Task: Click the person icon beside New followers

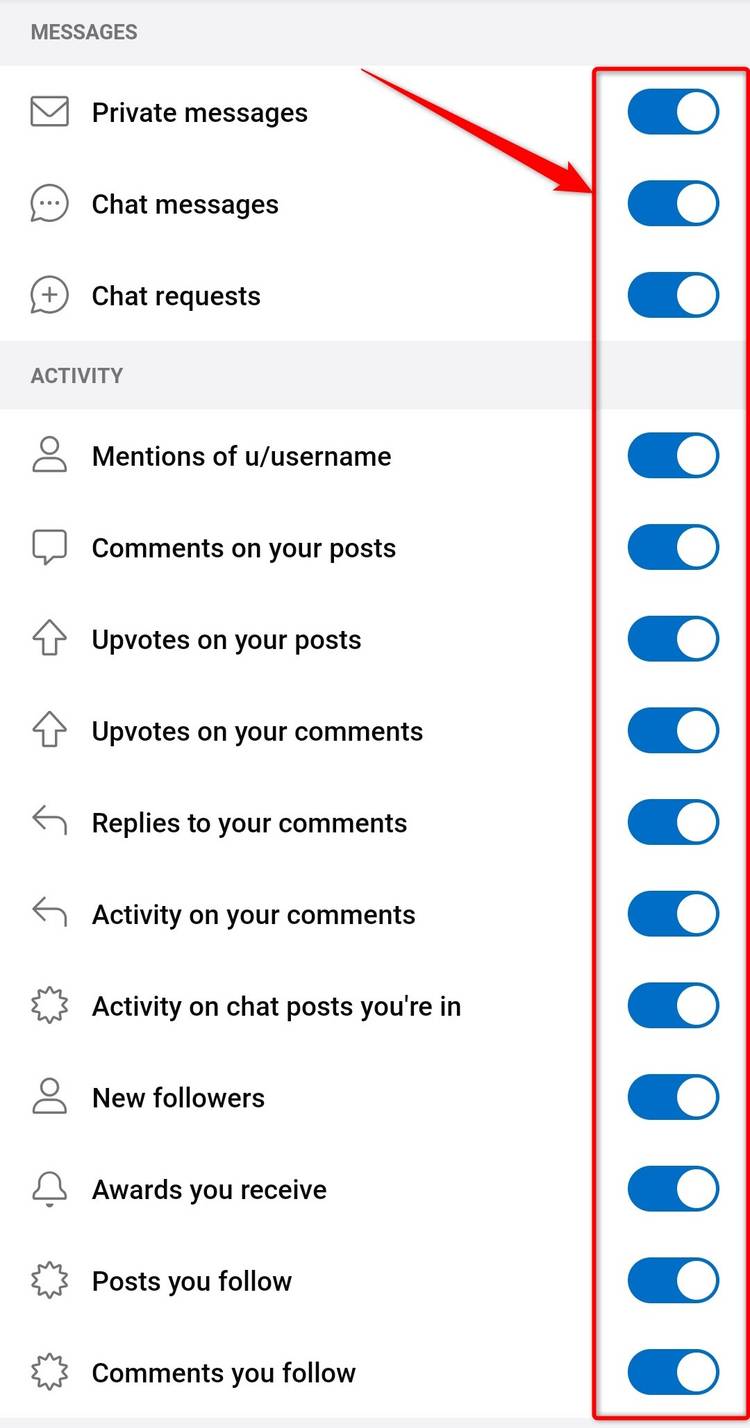Action: click(x=48, y=1097)
